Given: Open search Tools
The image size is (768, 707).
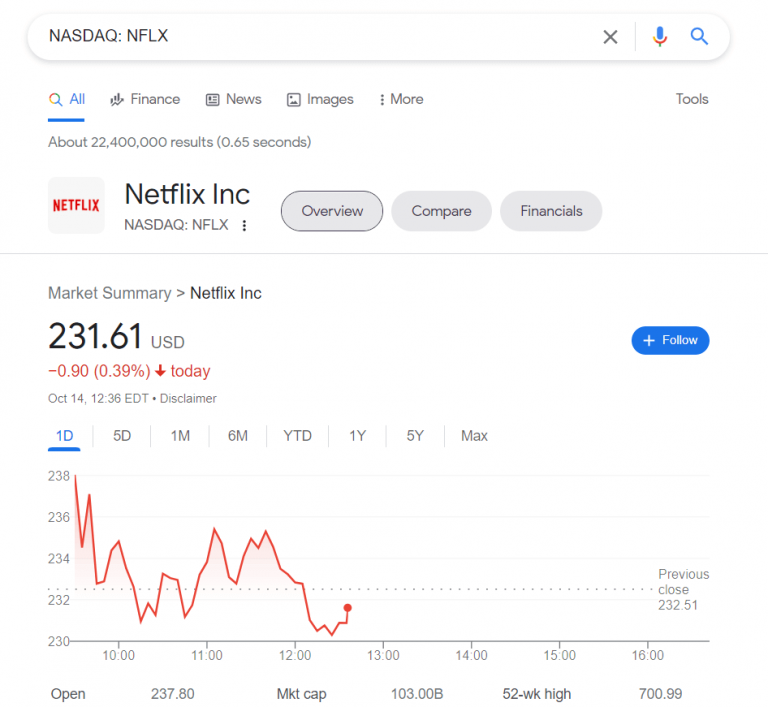Looking at the screenshot, I should 691,99.
